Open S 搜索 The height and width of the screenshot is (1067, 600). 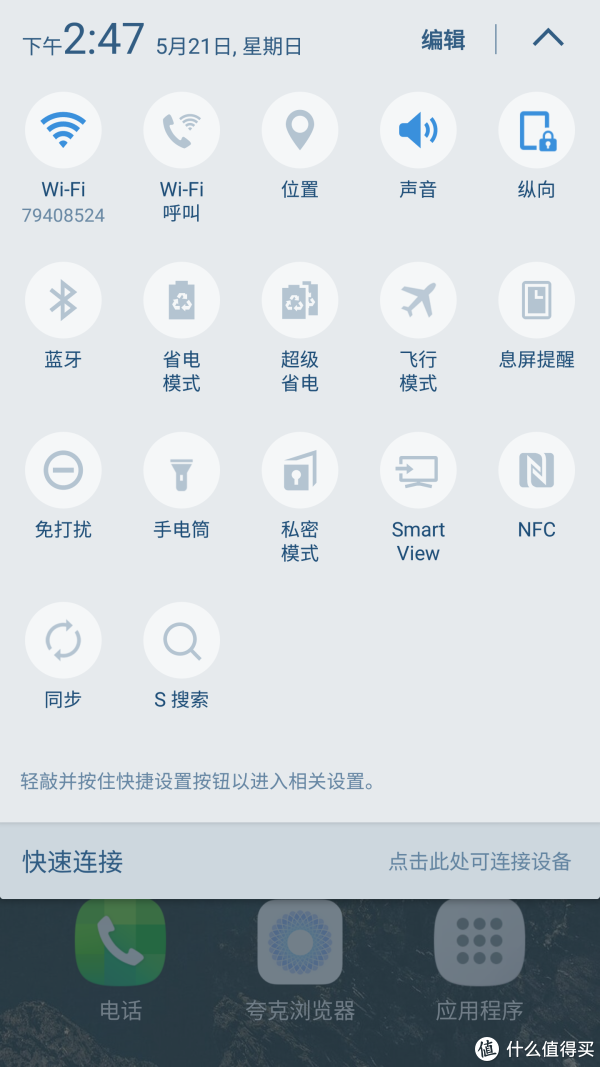click(181, 641)
